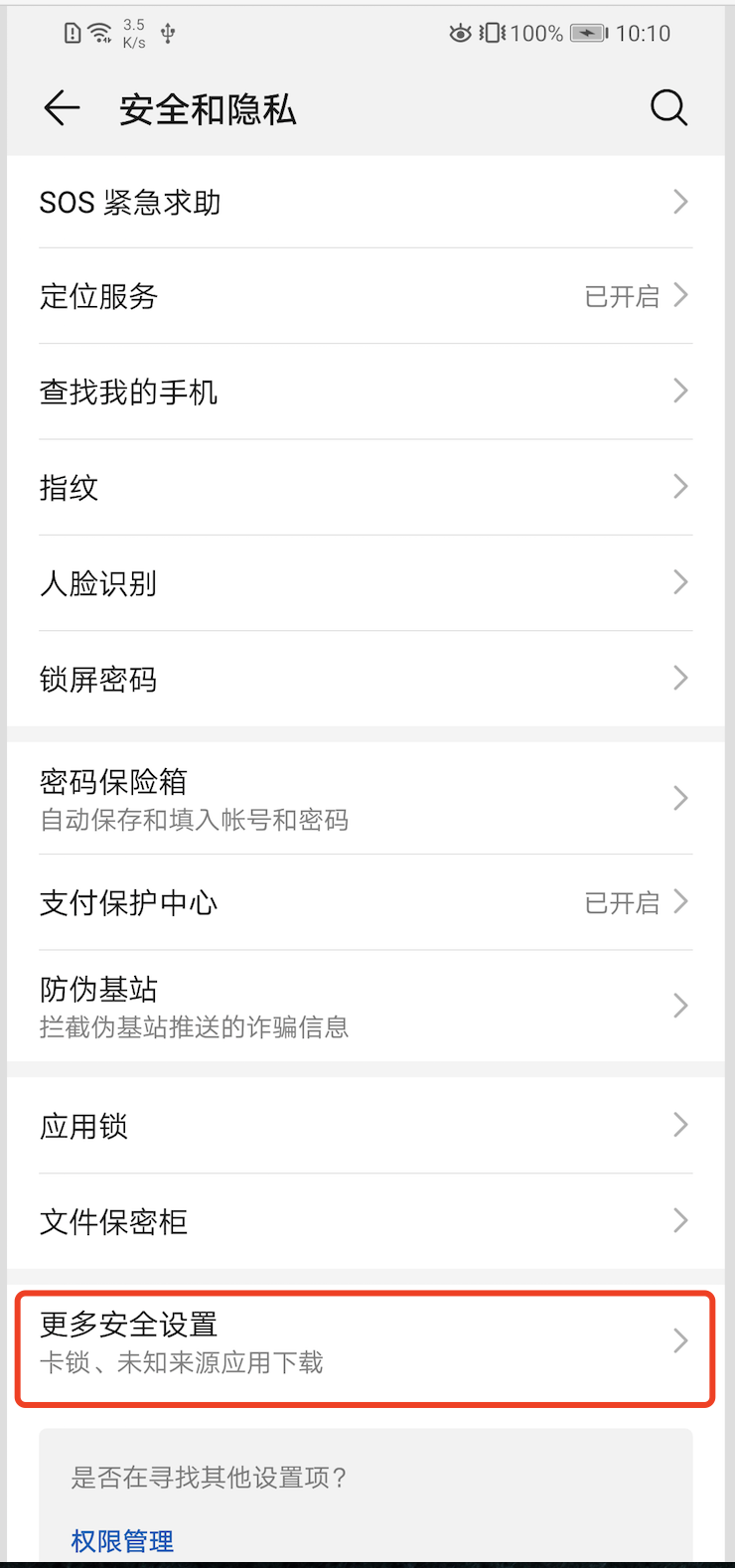Open 查找我的手机

[366, 392]
